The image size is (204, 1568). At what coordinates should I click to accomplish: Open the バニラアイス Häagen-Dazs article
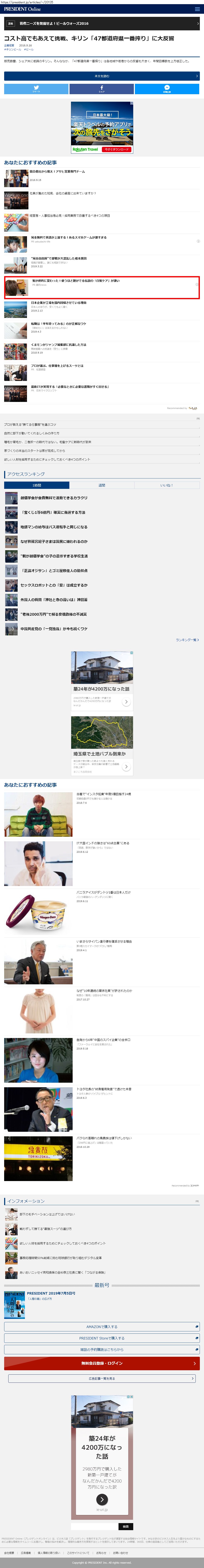click(x=103, y=892)
